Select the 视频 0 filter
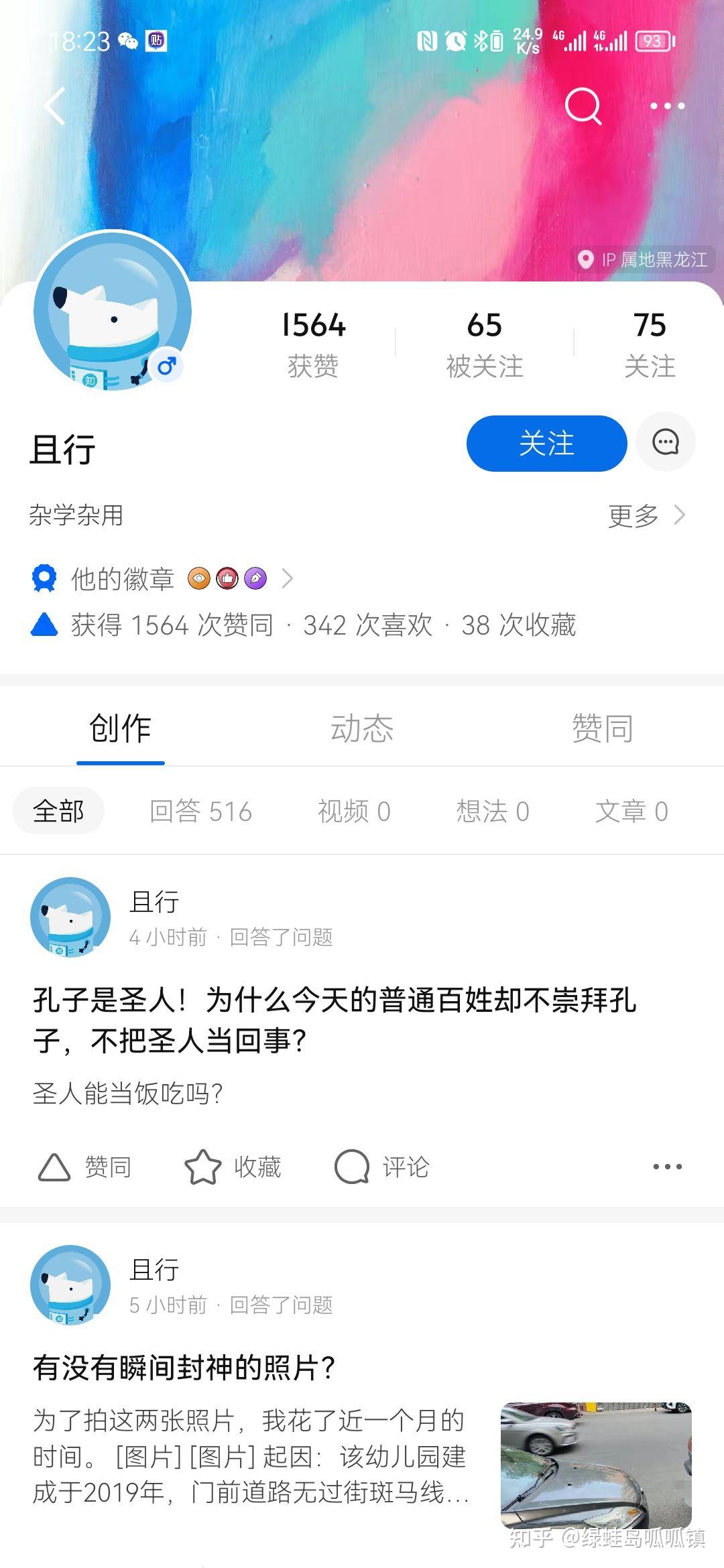The width and height of the screenshot is (724, 1568). point(354,811)
